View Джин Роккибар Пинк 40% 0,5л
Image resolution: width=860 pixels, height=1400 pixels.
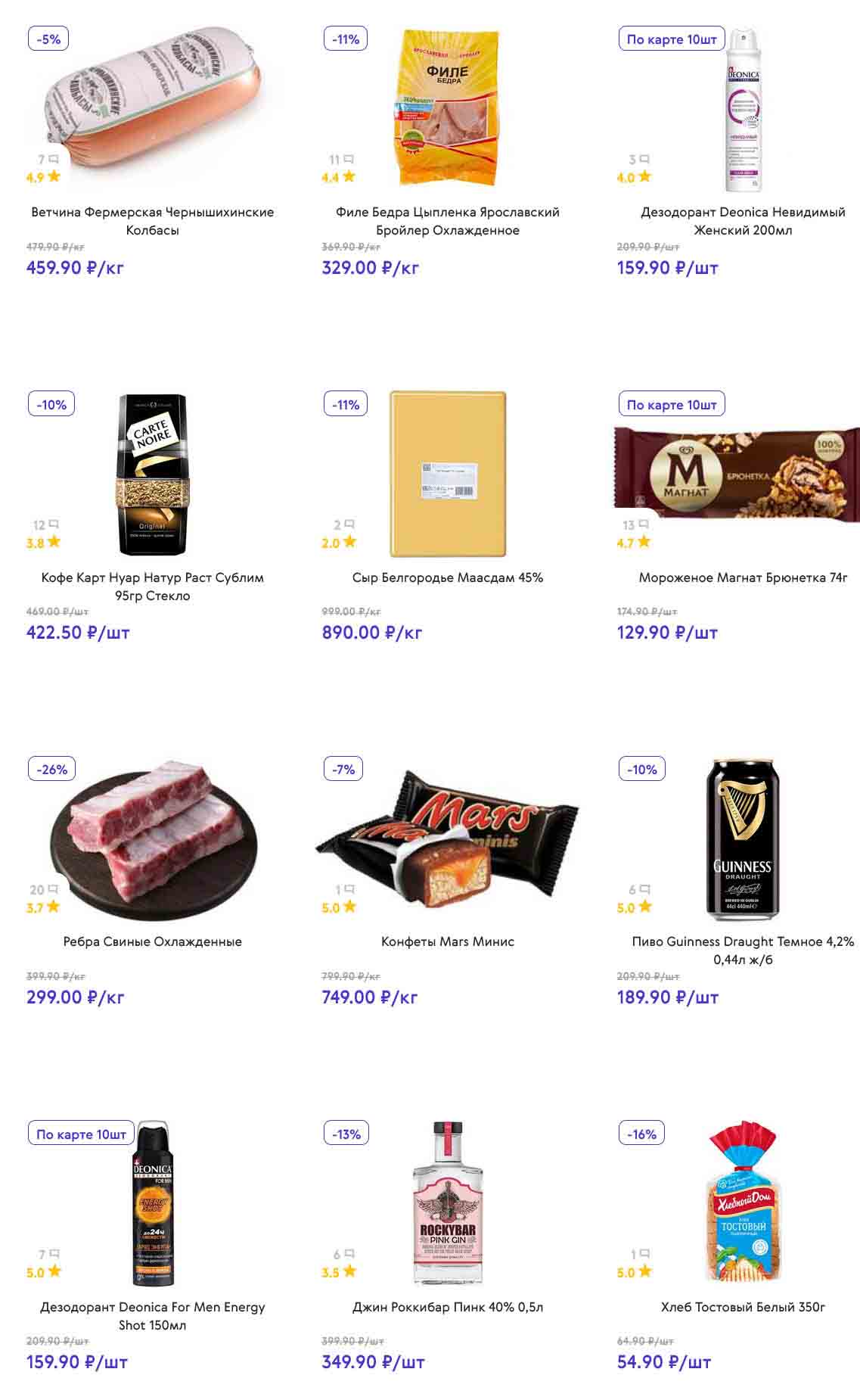point(447,1307)
